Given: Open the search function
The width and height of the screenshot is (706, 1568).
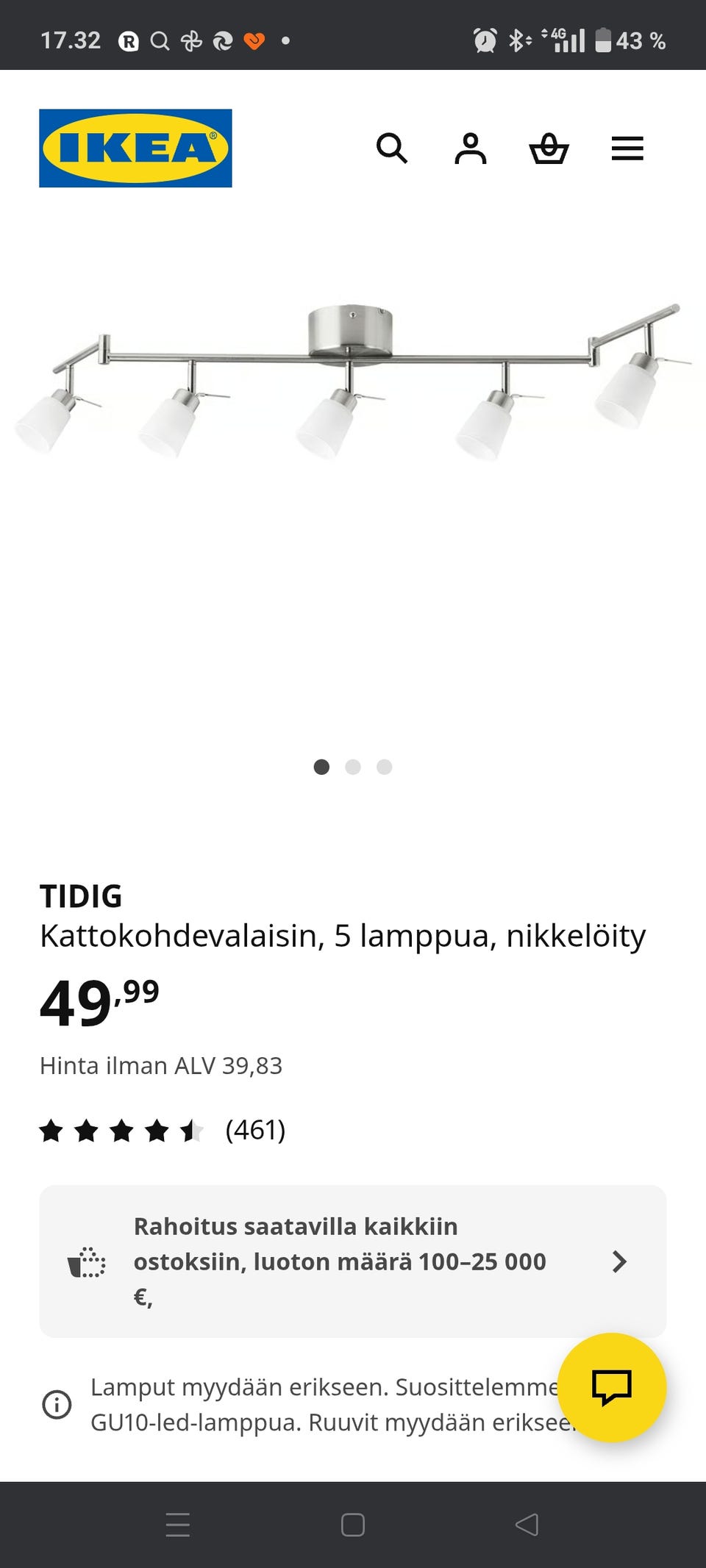Looking at the screenshot, I should (393, 149).
